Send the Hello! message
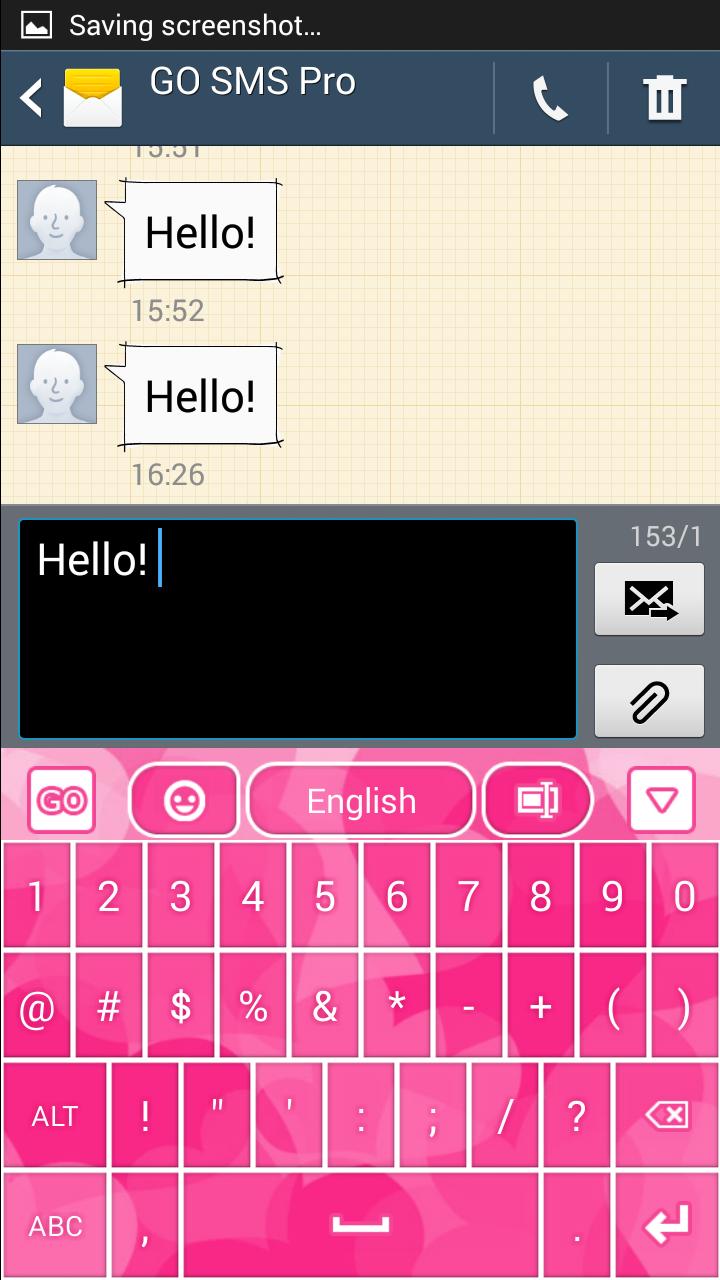720x1280 pixels. click(649, 600)
